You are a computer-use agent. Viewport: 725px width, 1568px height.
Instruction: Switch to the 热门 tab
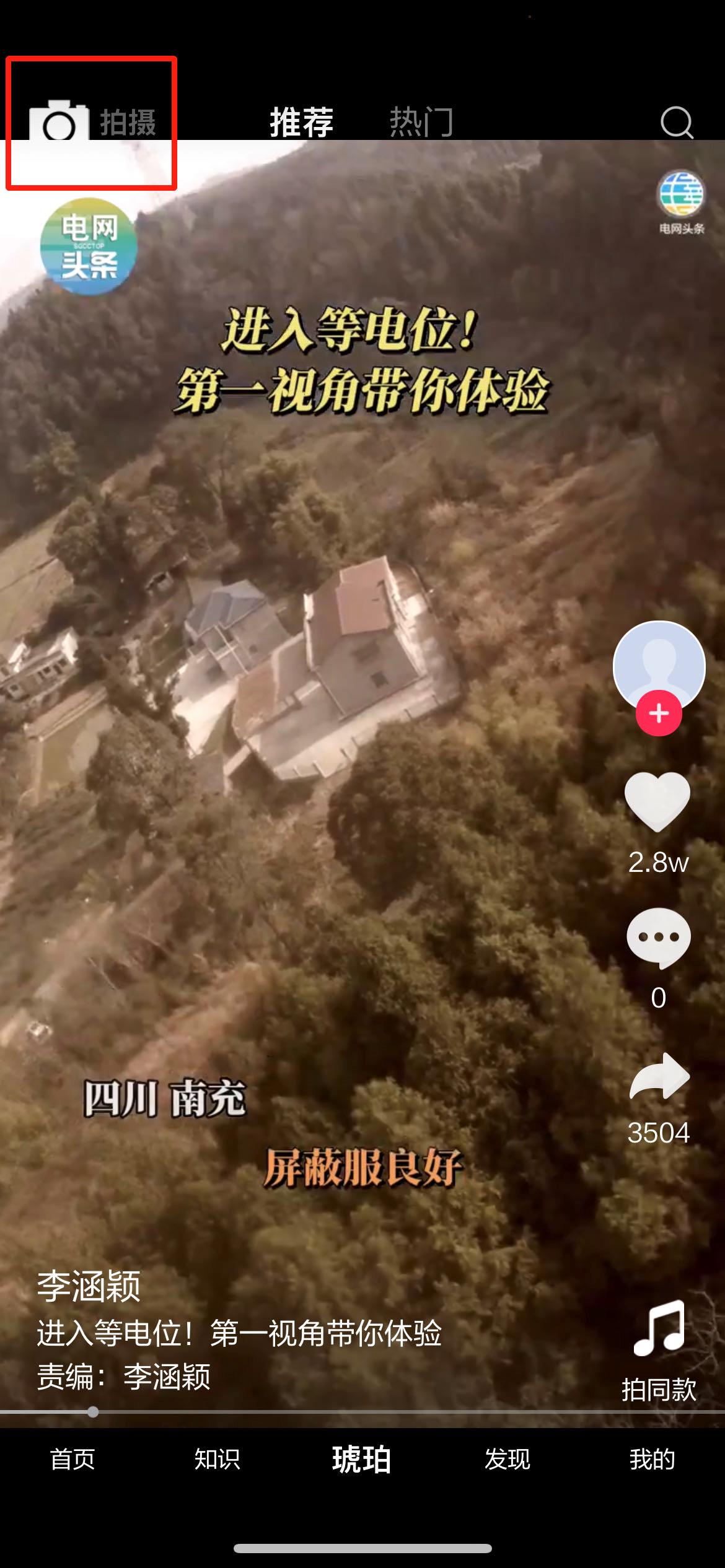tap(421, 122)
